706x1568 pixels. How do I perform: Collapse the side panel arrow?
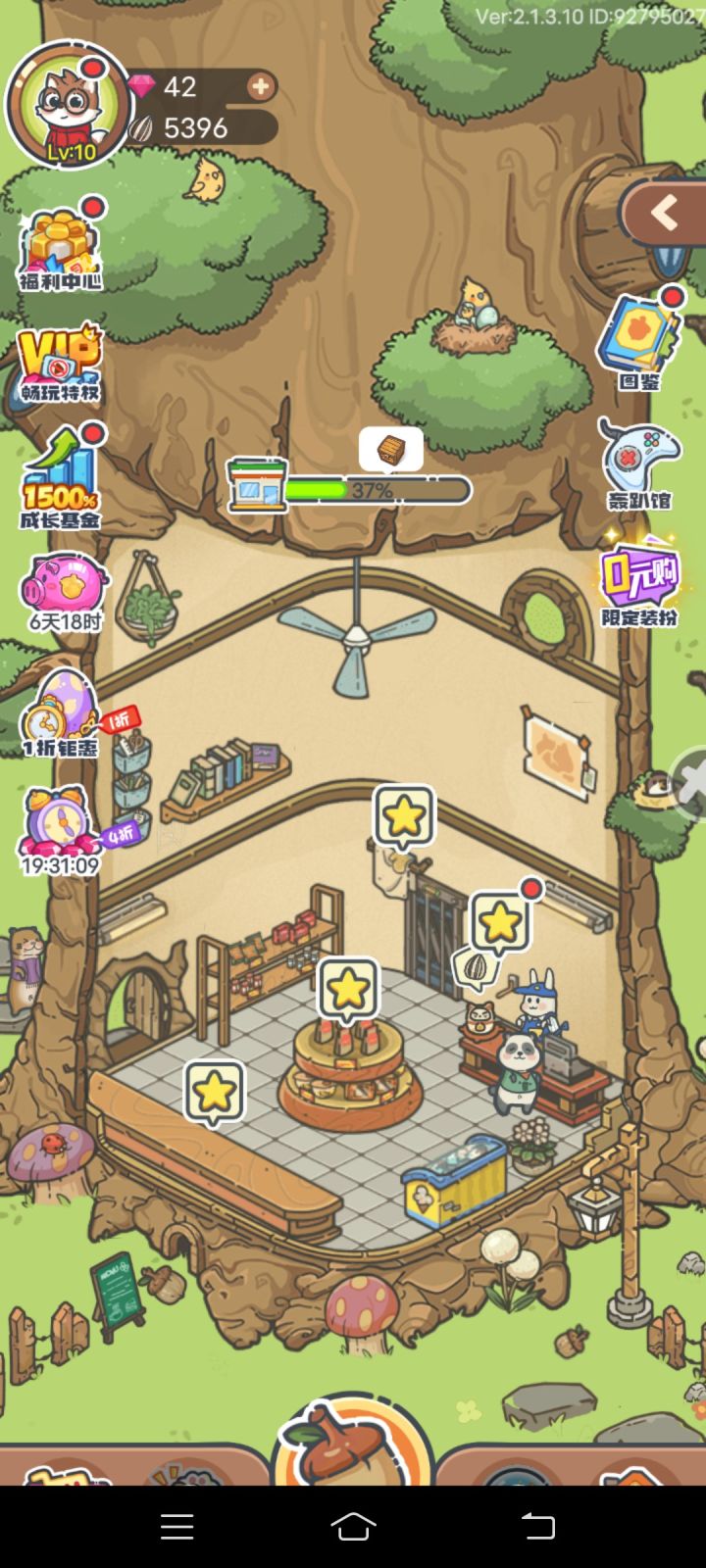[x=664, y=214]
